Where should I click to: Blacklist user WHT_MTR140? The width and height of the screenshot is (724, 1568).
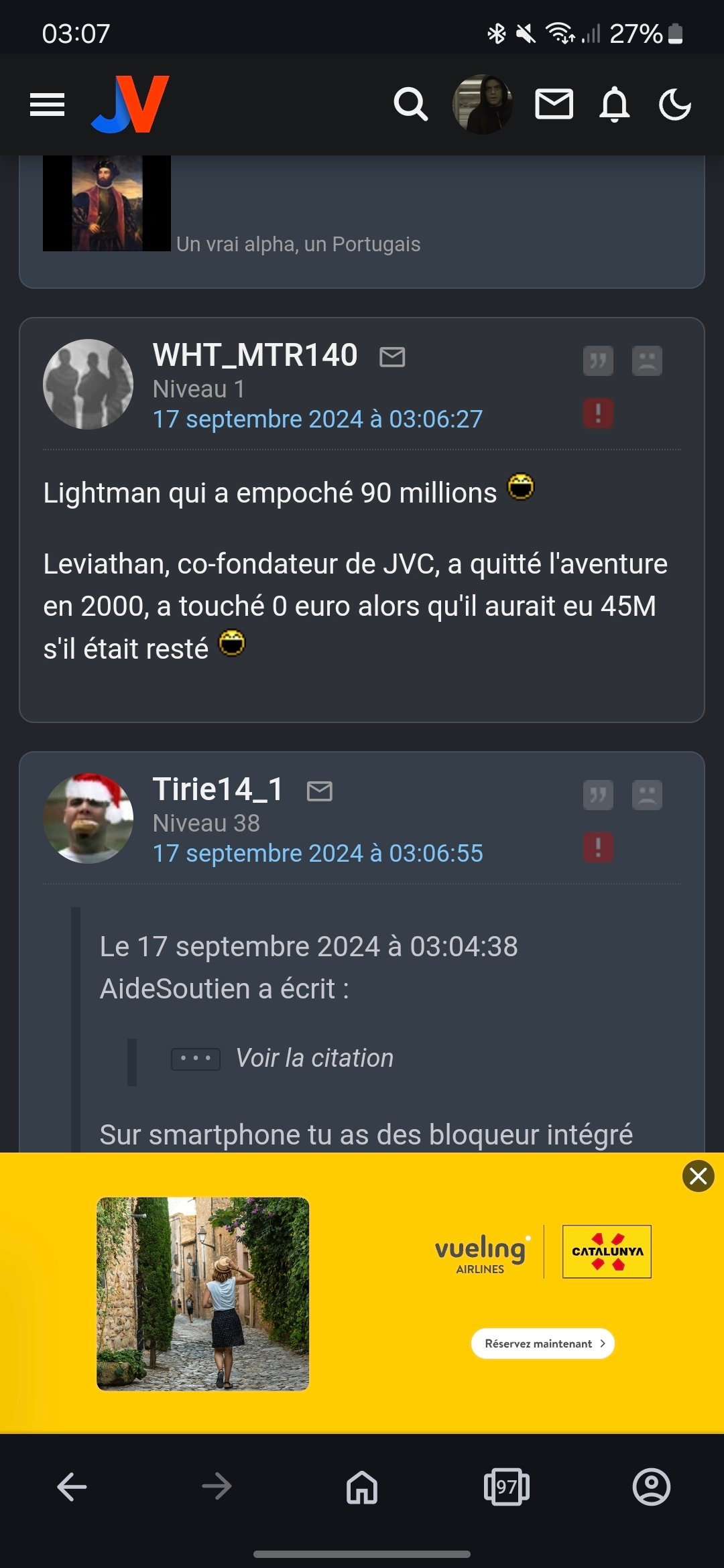click(x=647, y=361)
